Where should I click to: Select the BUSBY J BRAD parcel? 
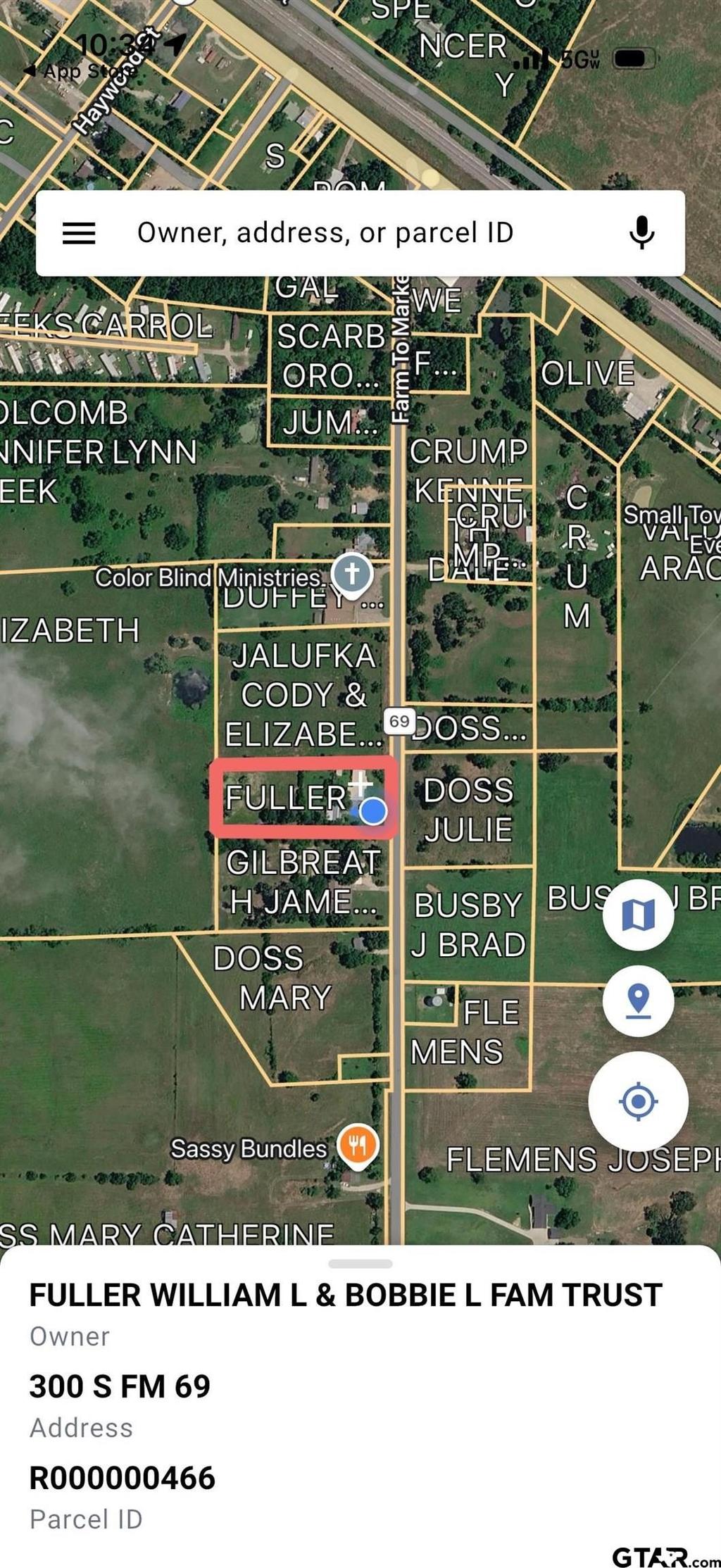468,924
